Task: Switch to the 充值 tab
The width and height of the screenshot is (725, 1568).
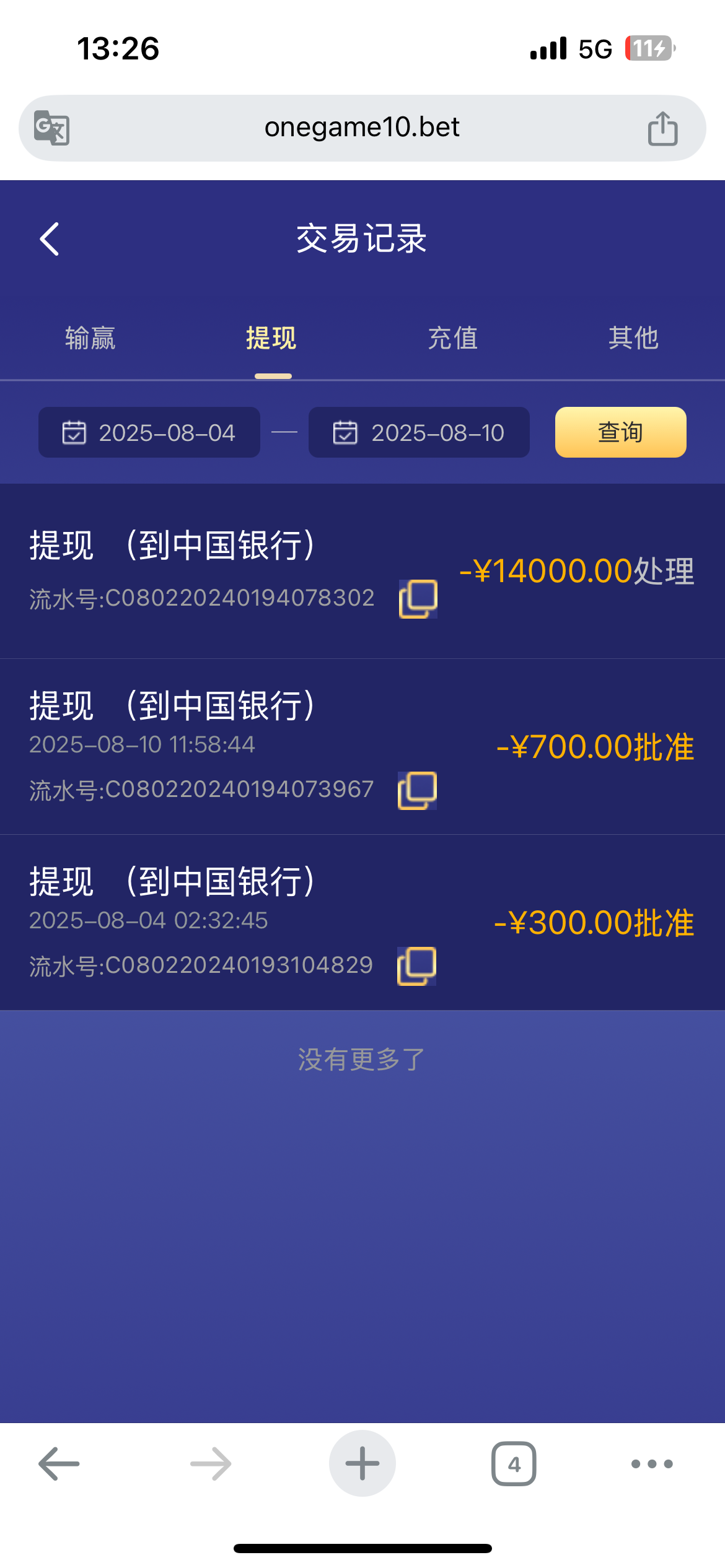Action: point(452,338)
